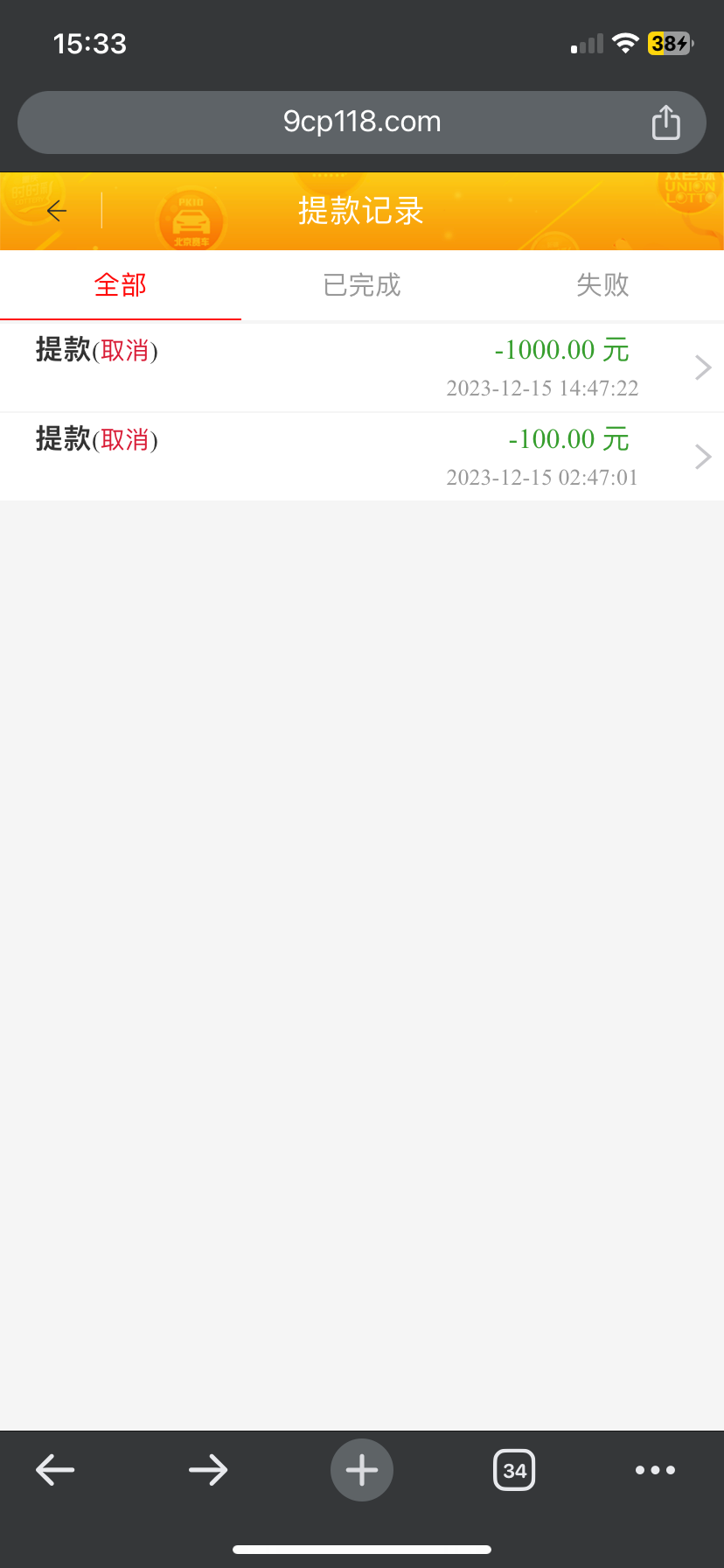Tap the 9cp118.com address bar
This screenshot has height=1568, width=724.
pyautogui.click(x=362, y=122)
